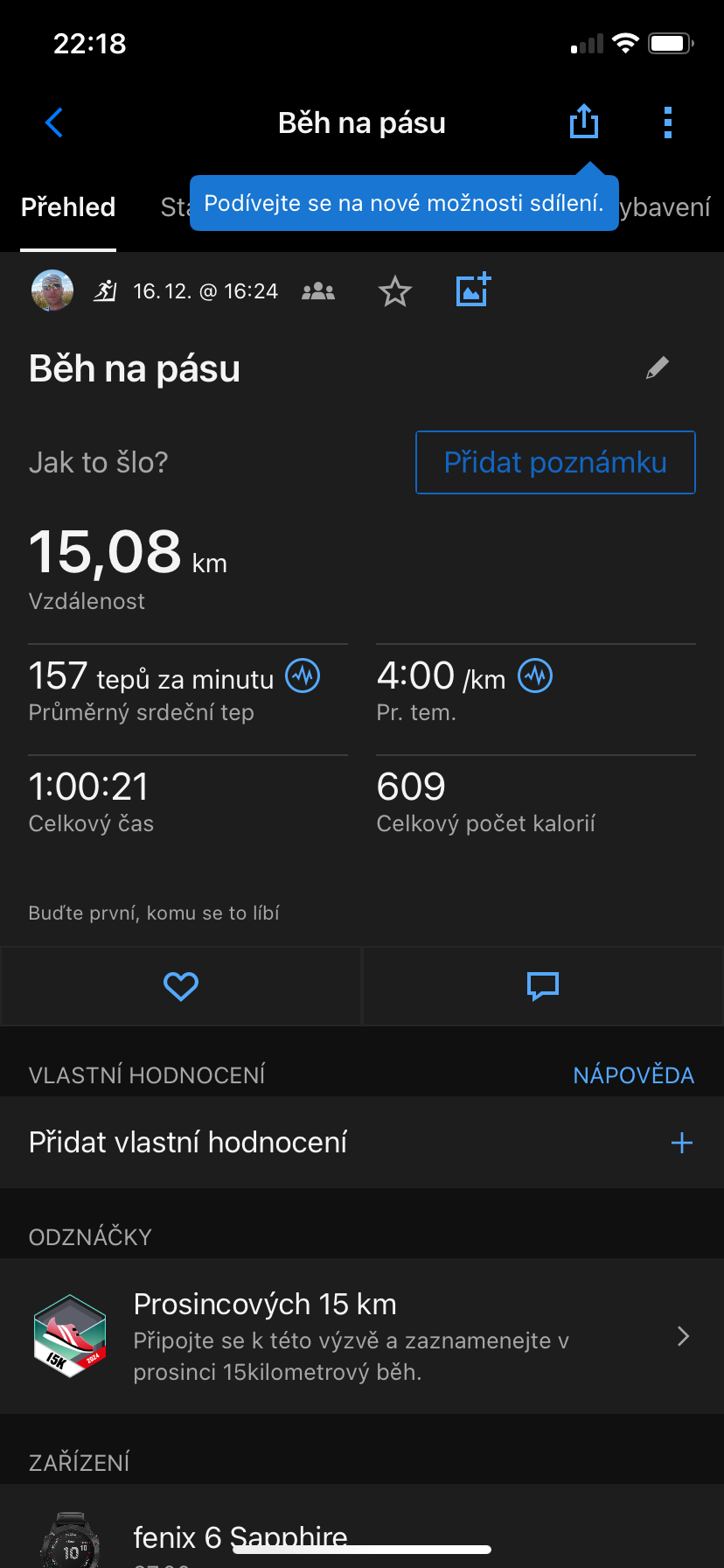The image size is (724, 1568).
Task: Tap Přidat poznámku to add a note
Action: coord(555,462)
